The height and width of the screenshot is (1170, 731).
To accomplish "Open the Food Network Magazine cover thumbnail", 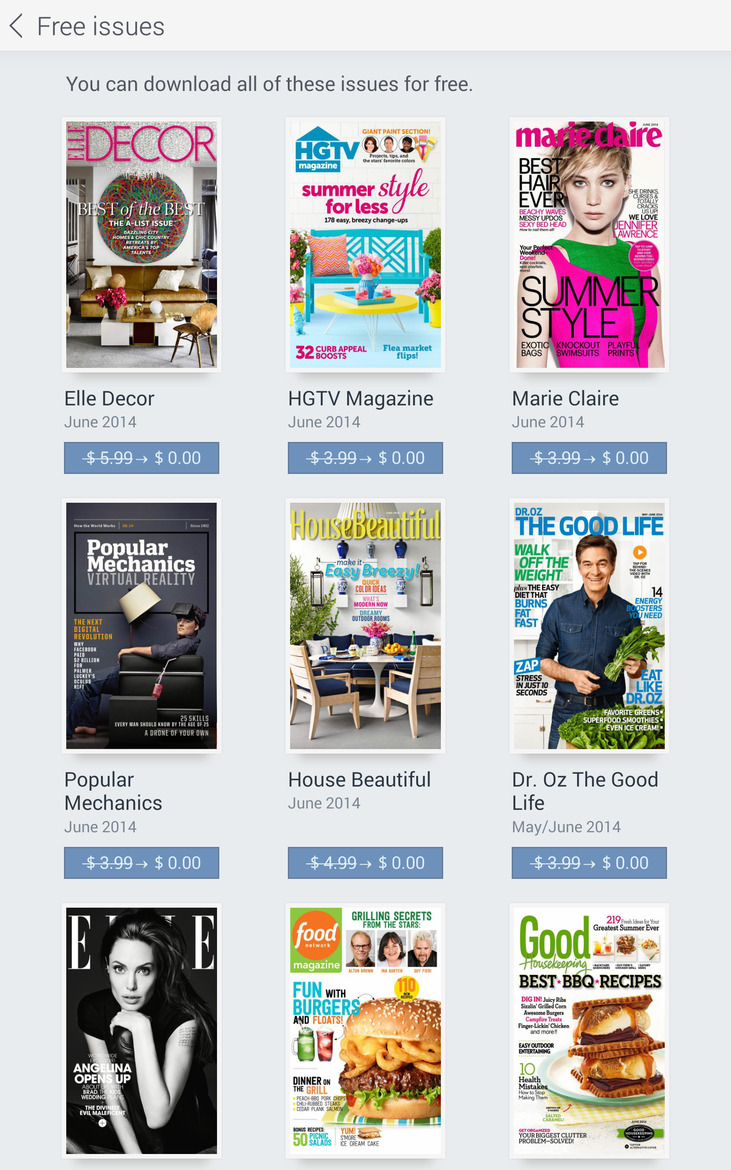I will [364, 1031].
